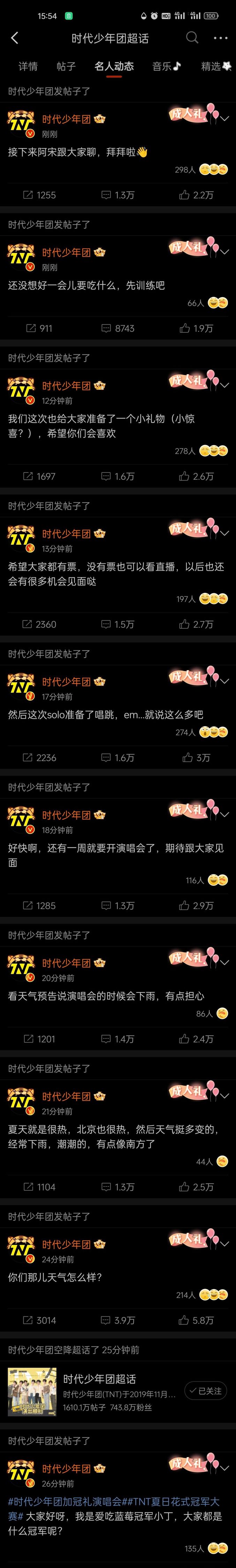Switch to the 精选 tab
236x1568 pixels.
[215, 66]
